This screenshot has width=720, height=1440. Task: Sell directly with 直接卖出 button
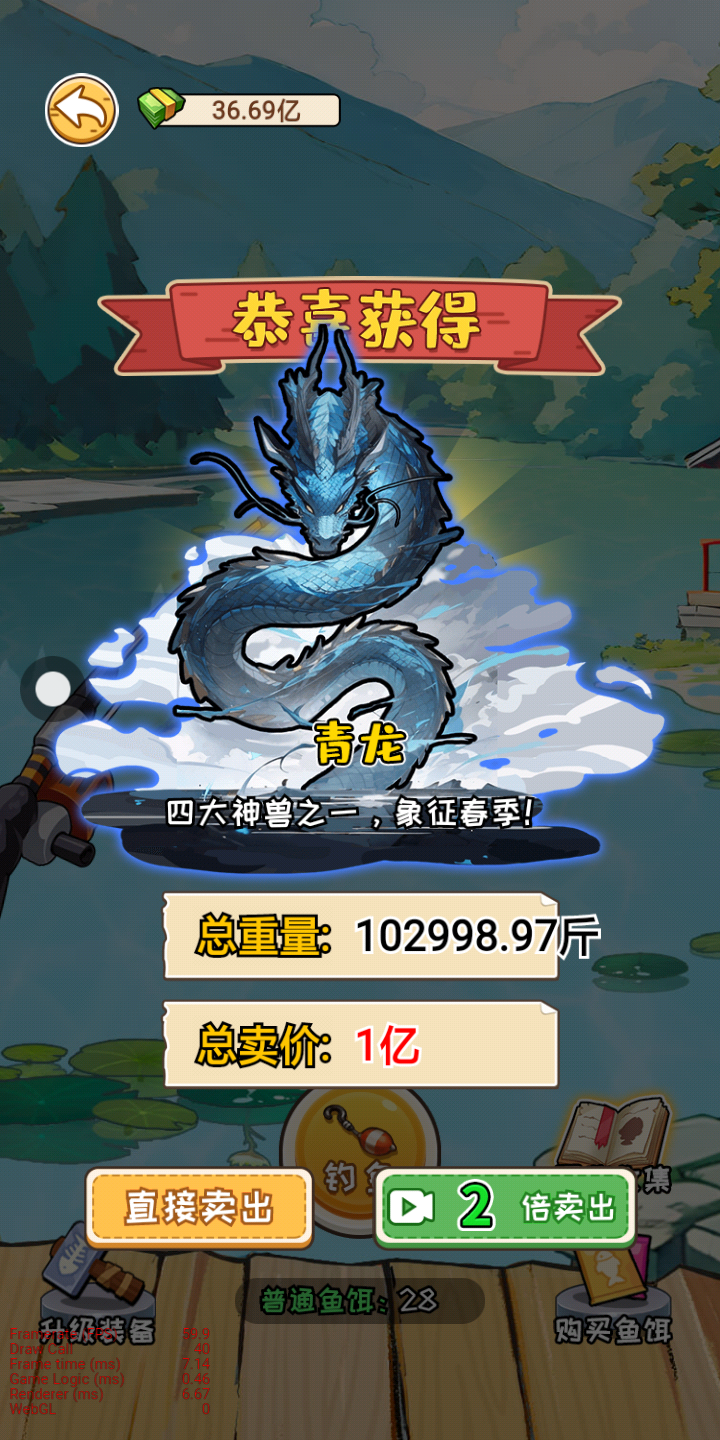[199, 1207]
